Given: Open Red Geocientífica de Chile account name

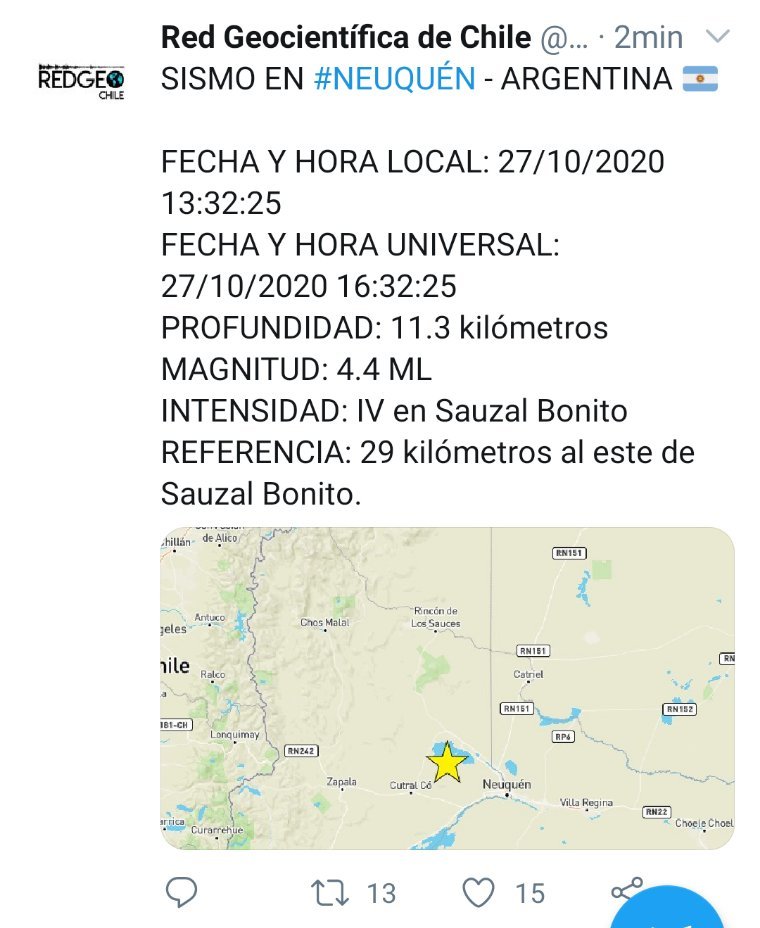Looking at the screenshot, I should tap(345, 38).
